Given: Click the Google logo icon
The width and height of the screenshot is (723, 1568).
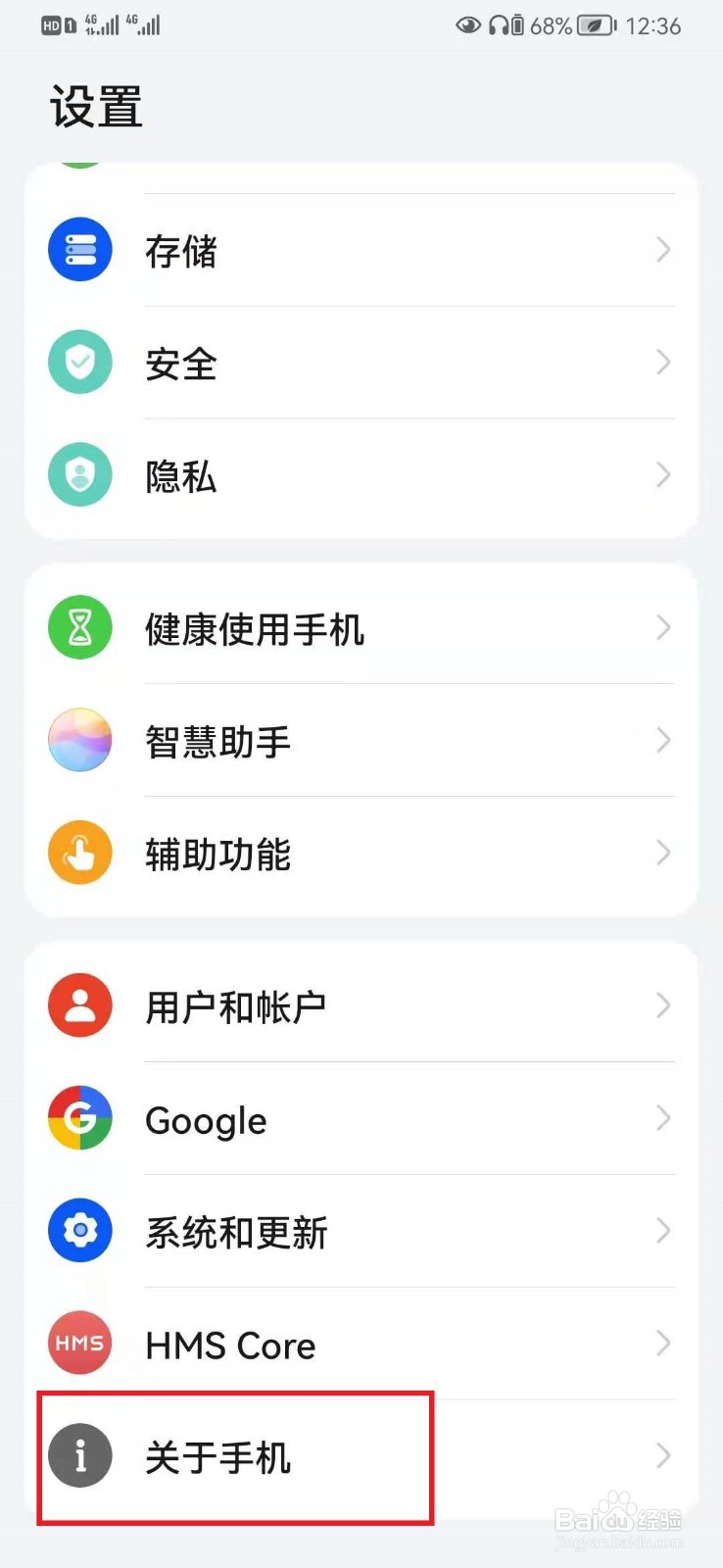Looking at the screenshot, I should (80, 1117).
